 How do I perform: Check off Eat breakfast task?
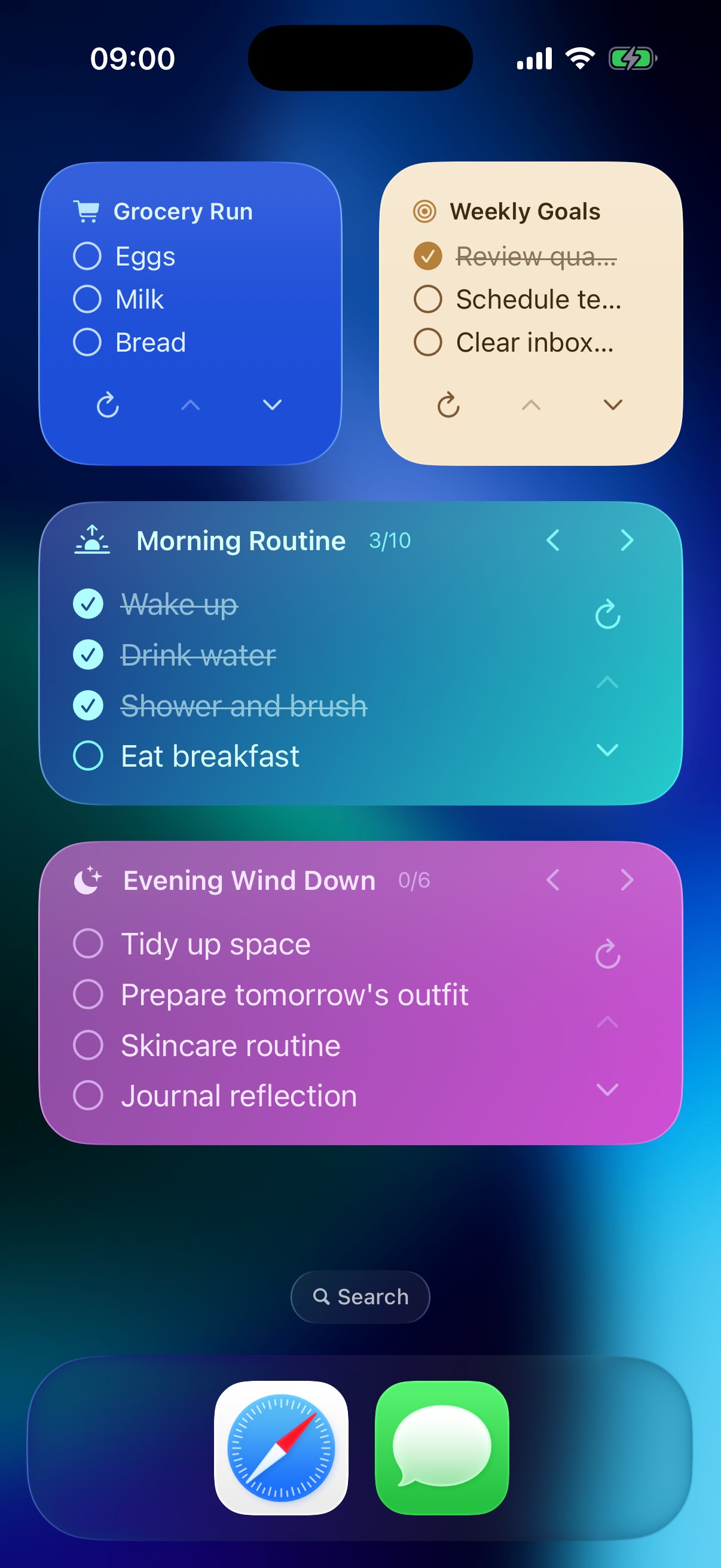[x=88, y=755]
